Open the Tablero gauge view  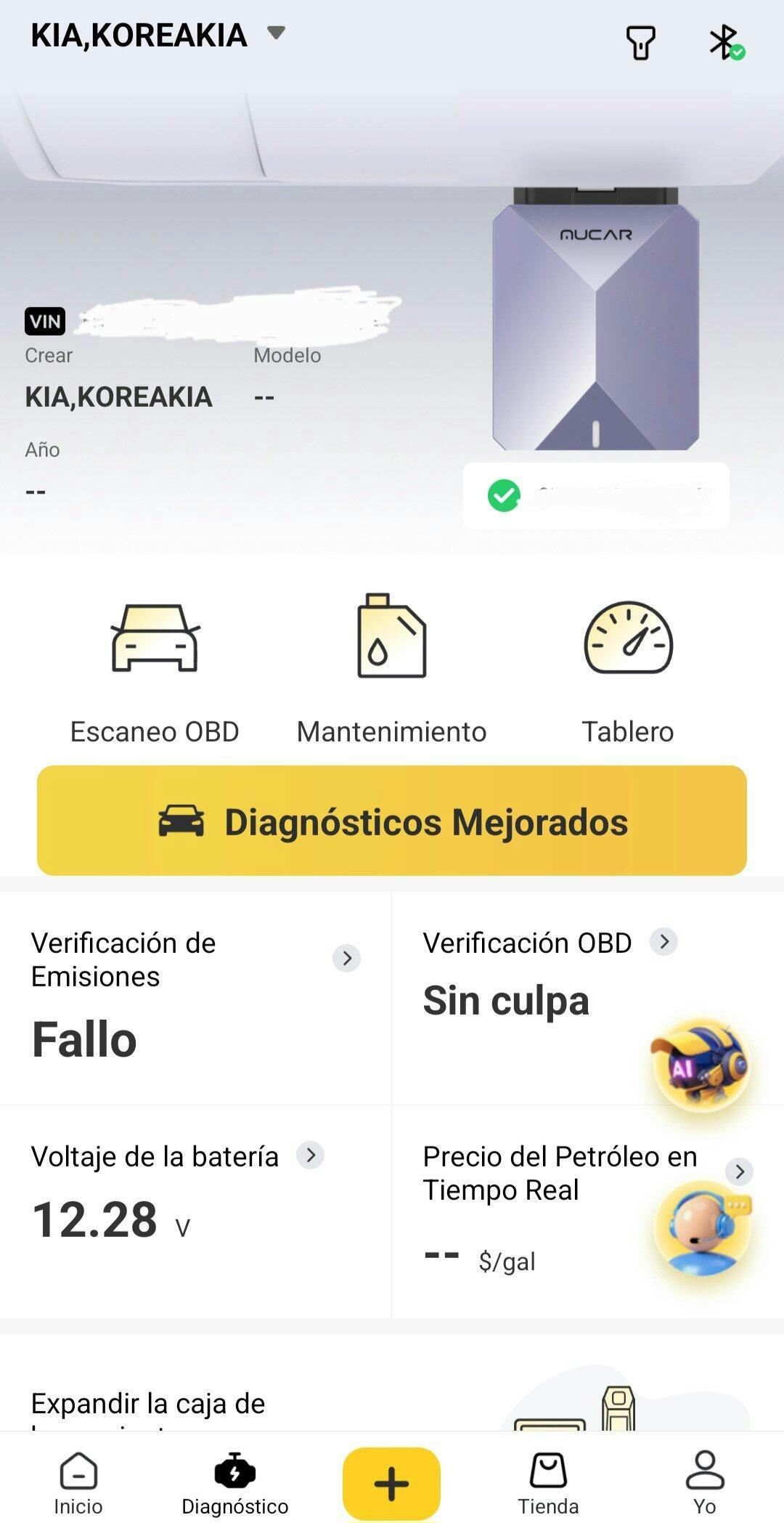click(628, 670)
